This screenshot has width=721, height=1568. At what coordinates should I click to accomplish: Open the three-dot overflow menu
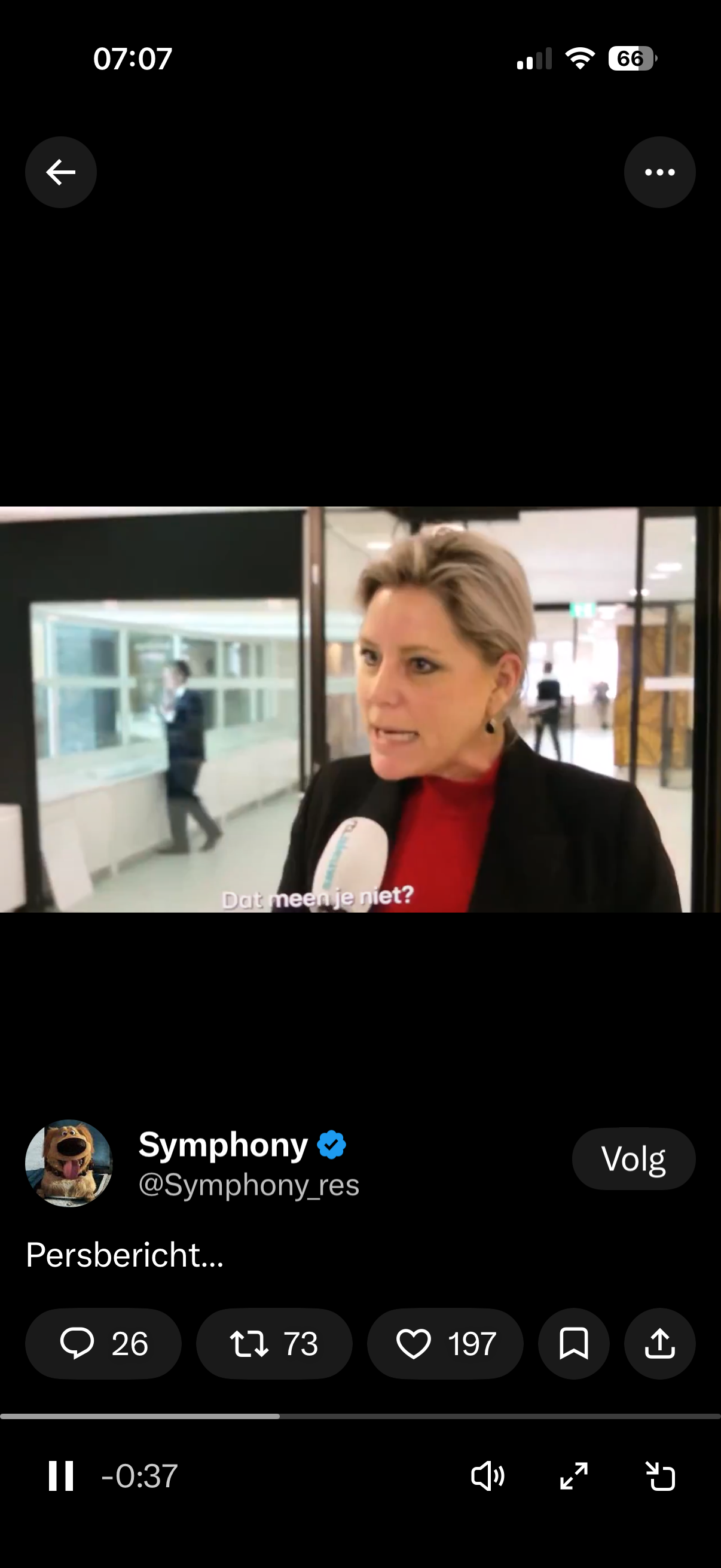(659, 172)
